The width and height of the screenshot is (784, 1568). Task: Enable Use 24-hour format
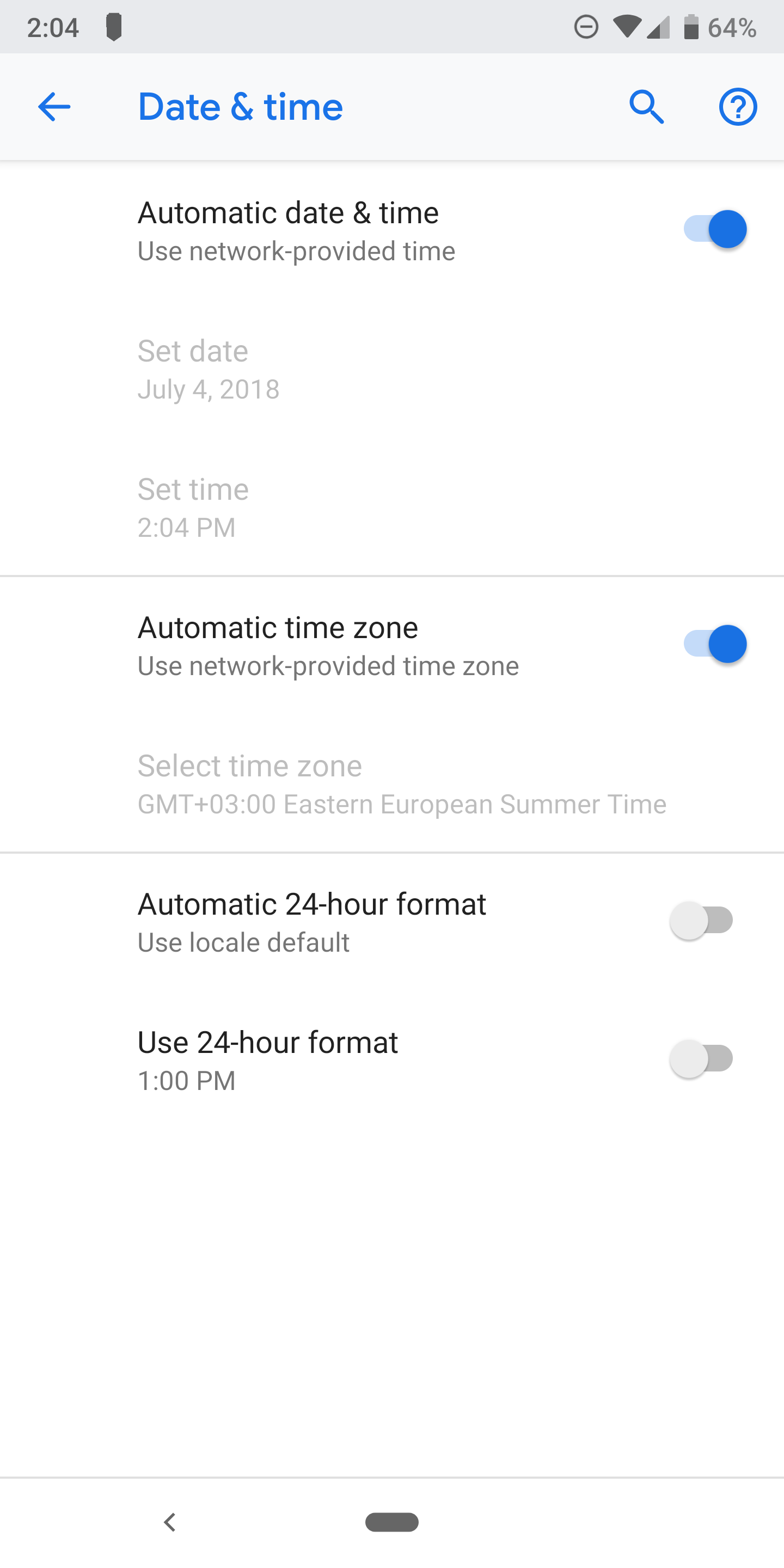click(701, 1059)
